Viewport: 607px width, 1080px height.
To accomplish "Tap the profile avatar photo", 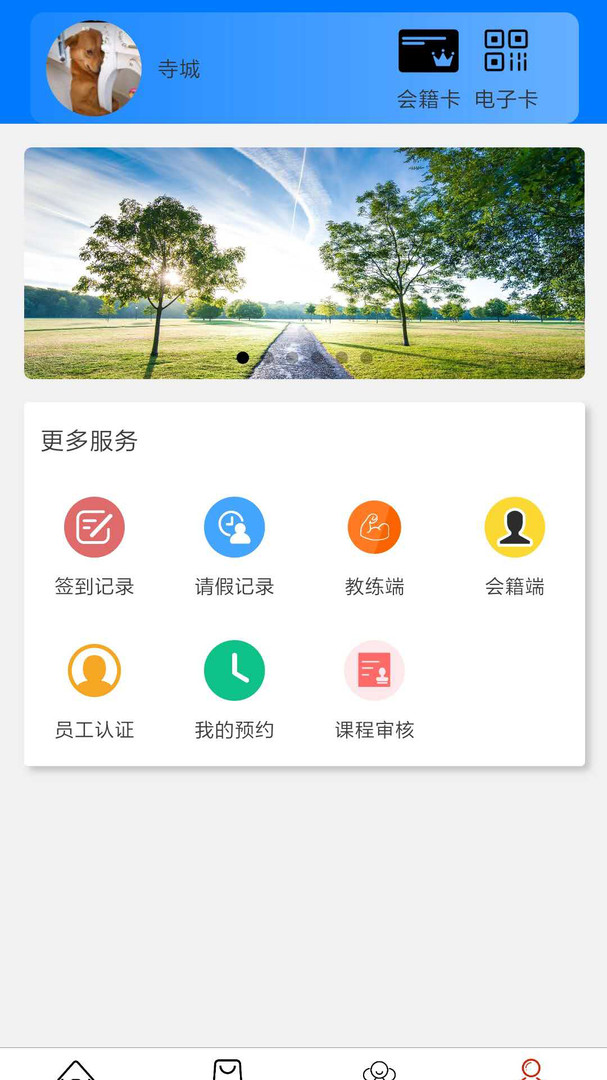I will 94,68.
